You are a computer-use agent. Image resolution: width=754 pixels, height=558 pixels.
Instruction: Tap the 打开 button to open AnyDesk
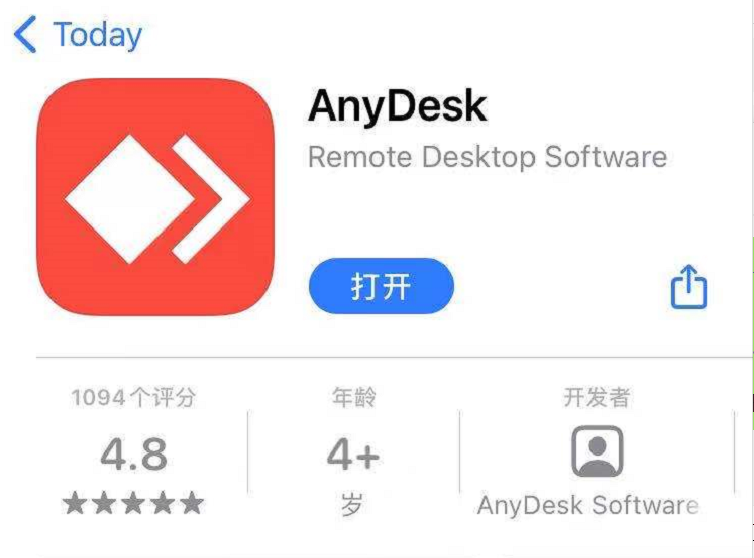point(381,288)
